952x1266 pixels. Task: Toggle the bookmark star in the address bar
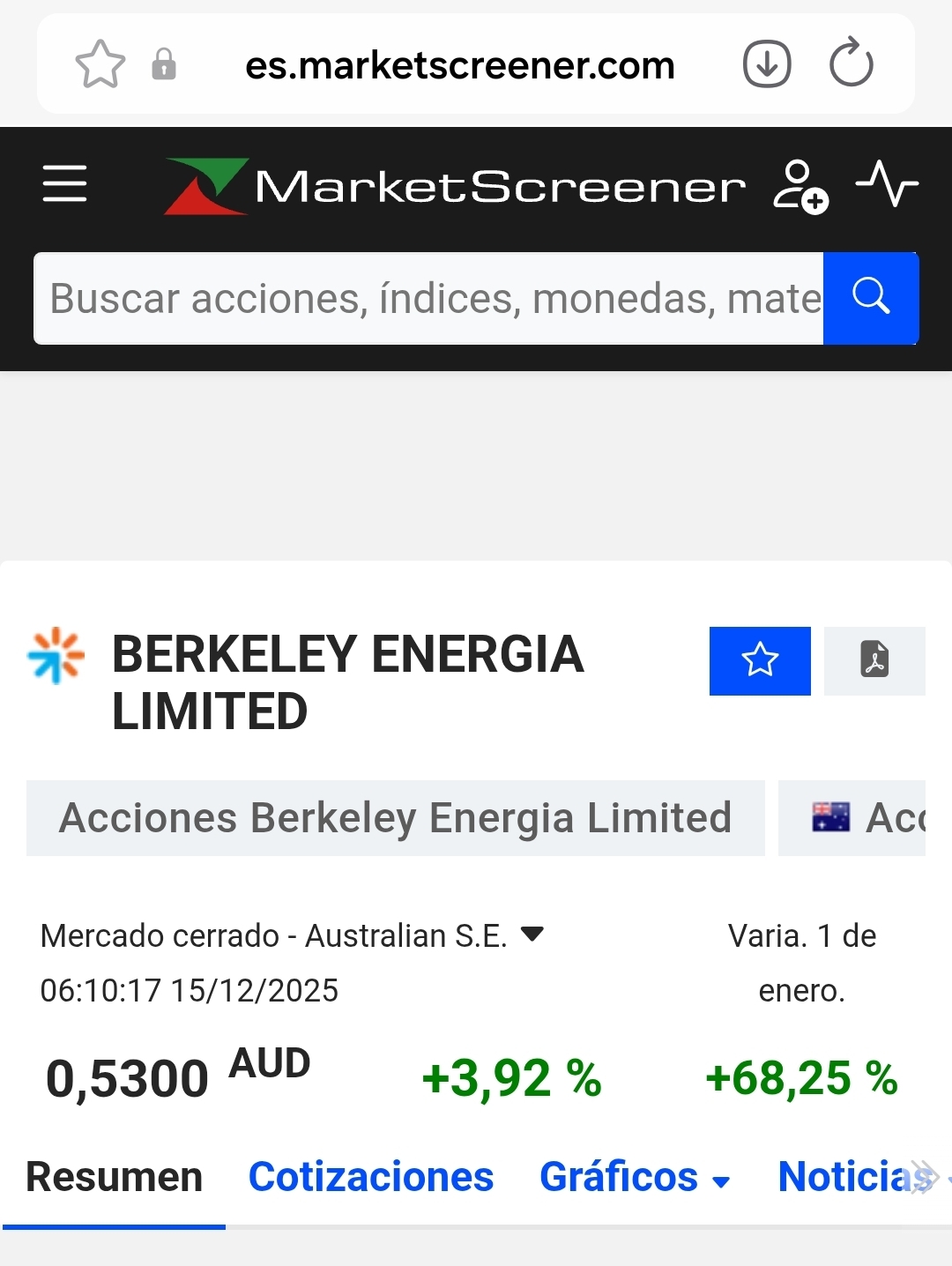100,63
